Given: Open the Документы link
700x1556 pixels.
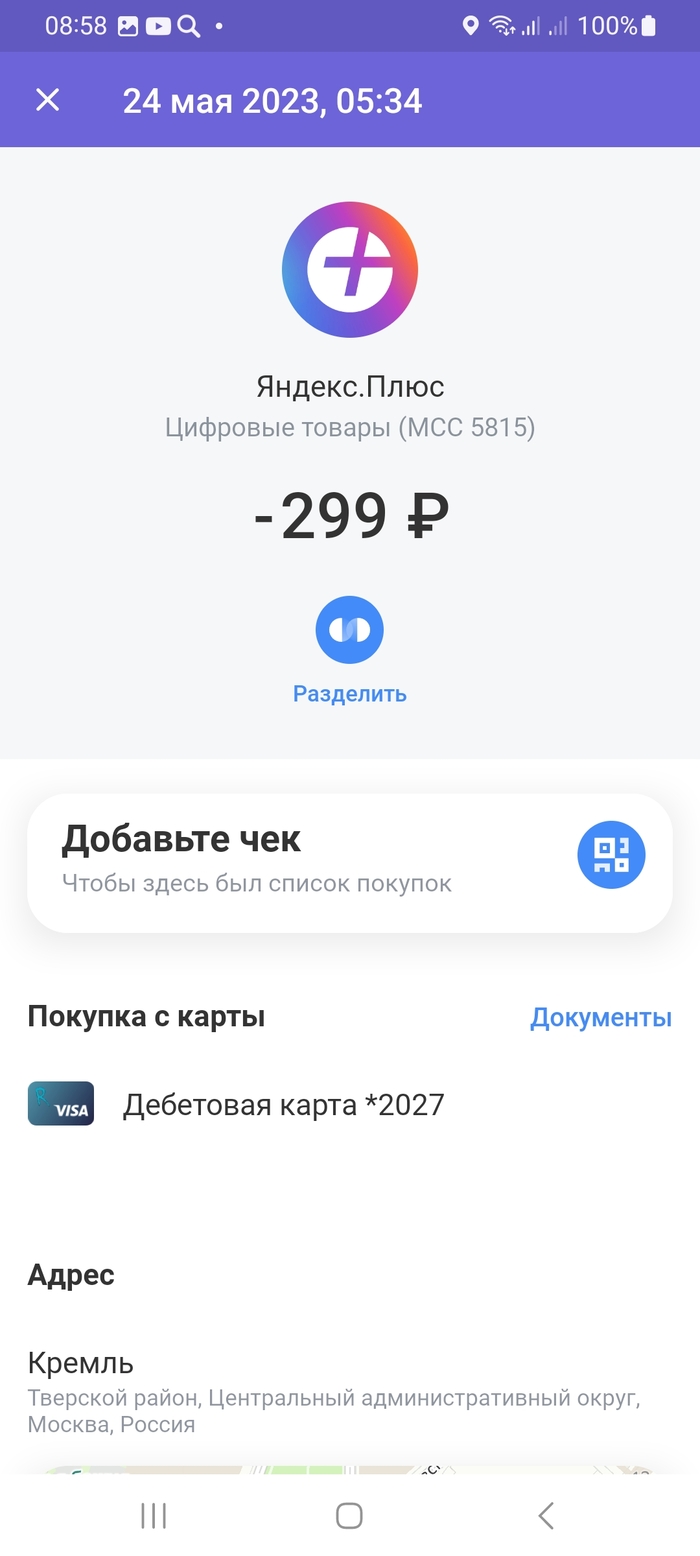Looking at the screenshot, I should point(600,1017).
